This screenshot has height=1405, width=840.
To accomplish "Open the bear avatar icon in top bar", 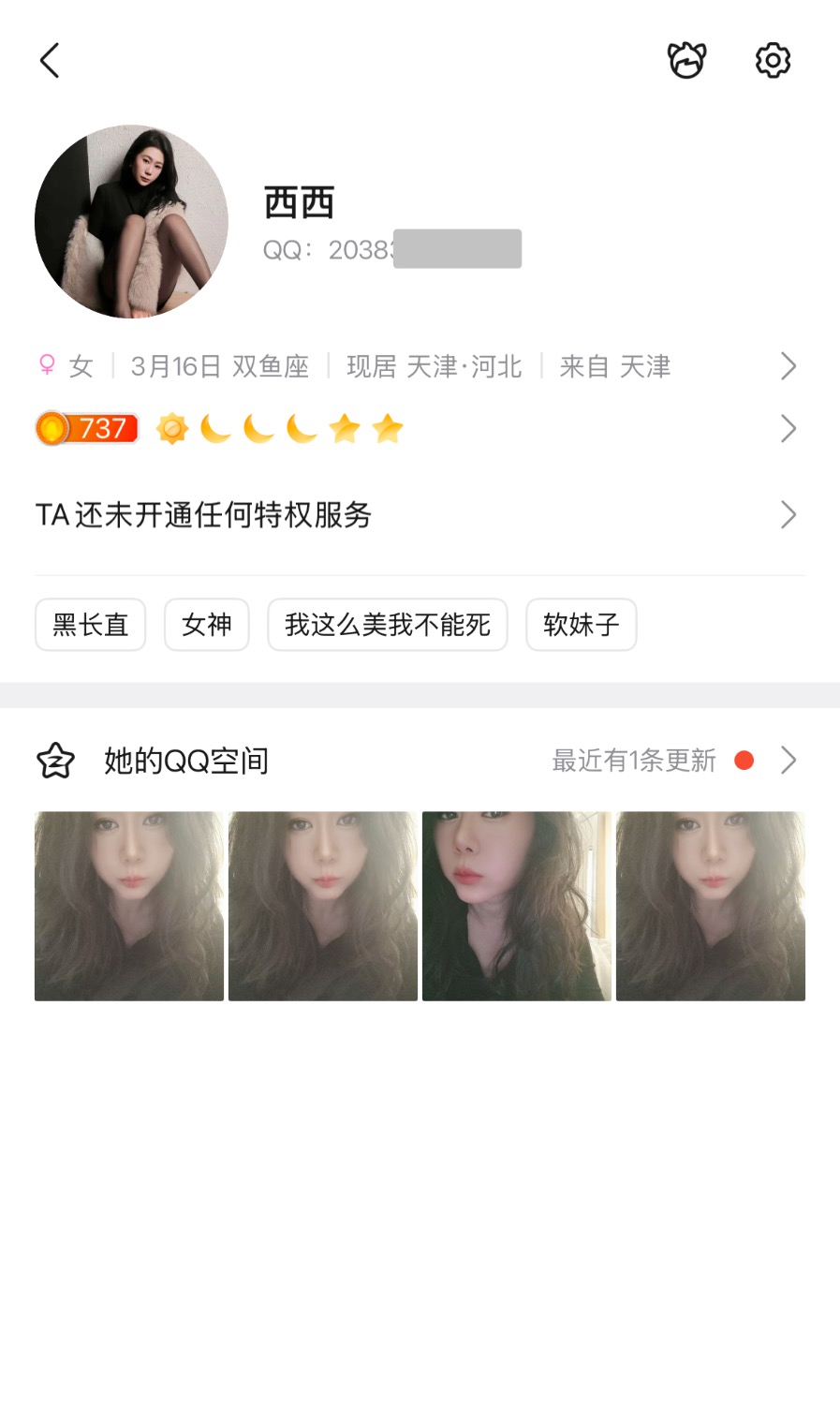I will 686,61.
